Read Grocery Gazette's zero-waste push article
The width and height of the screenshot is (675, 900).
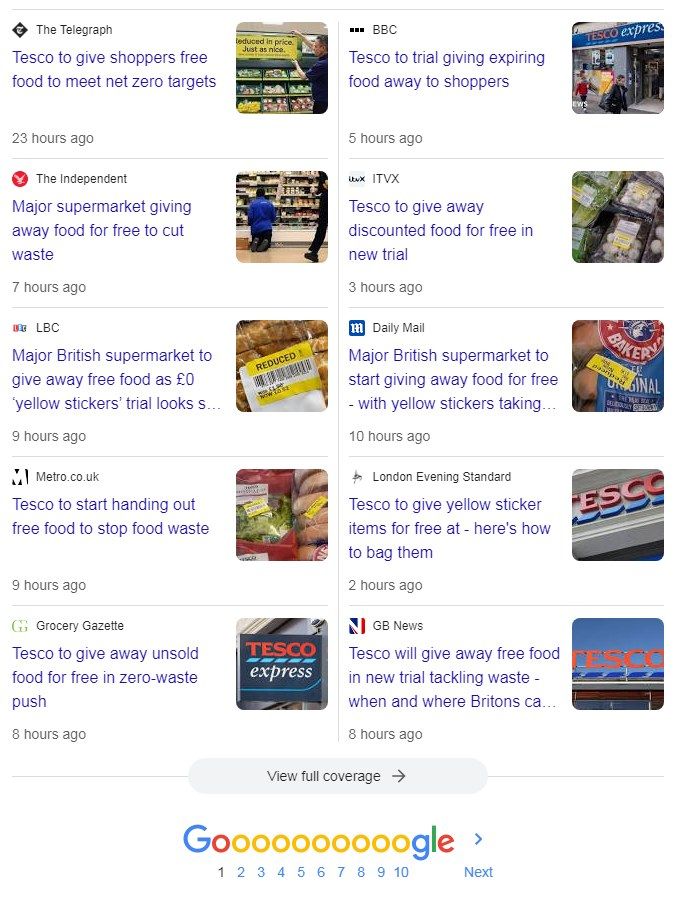click(x=105, y=677)
